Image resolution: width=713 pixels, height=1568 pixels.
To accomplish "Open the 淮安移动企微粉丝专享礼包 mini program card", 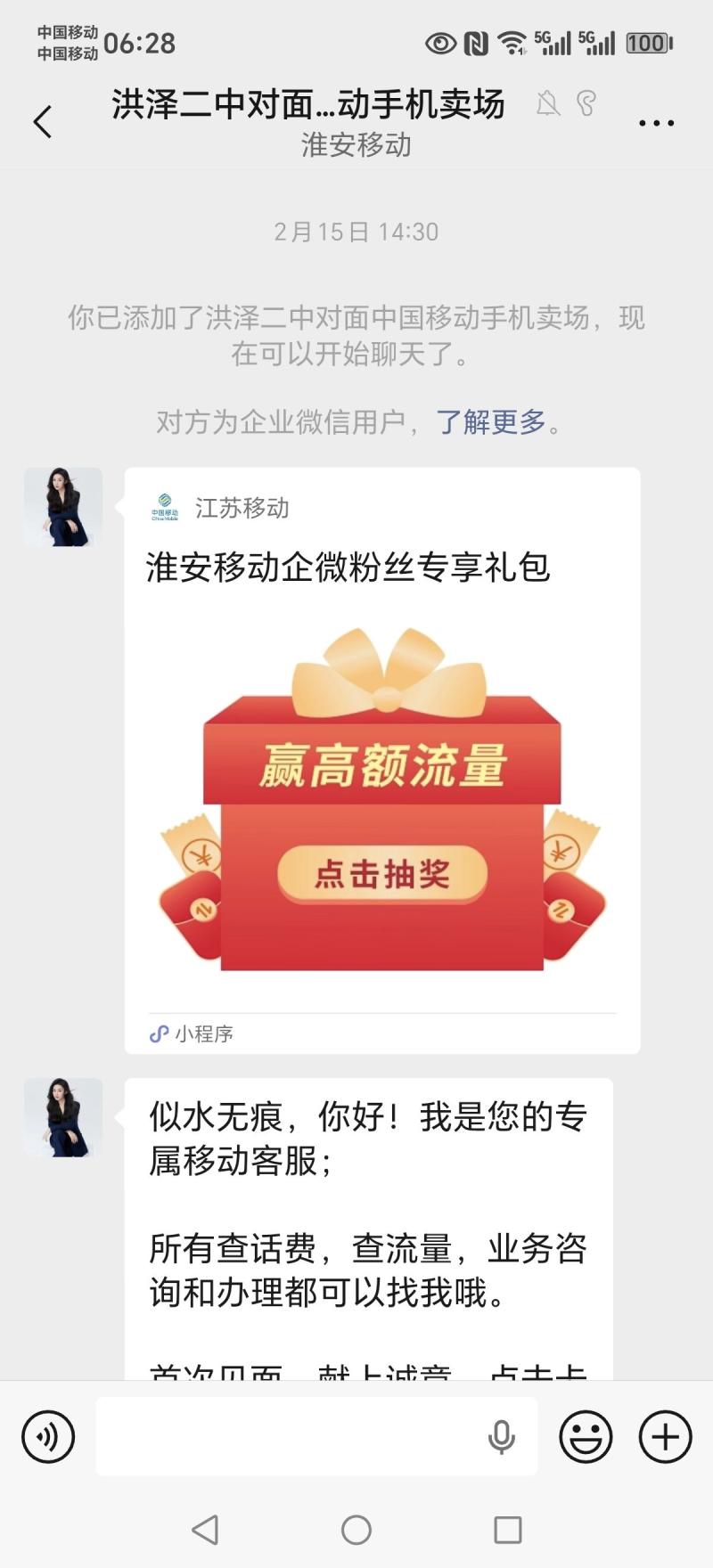I will (x=382, y=760).
